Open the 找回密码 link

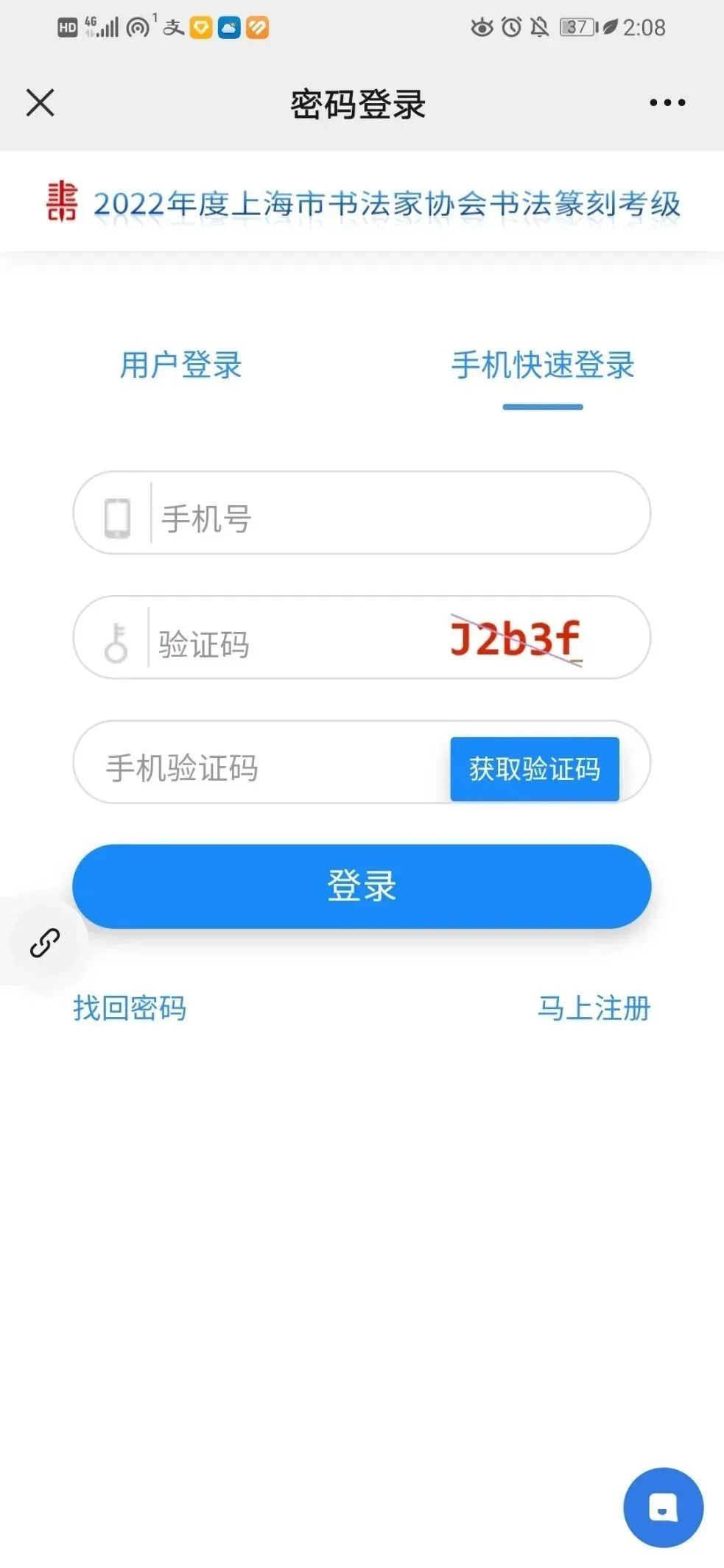tap(130, 1008)
